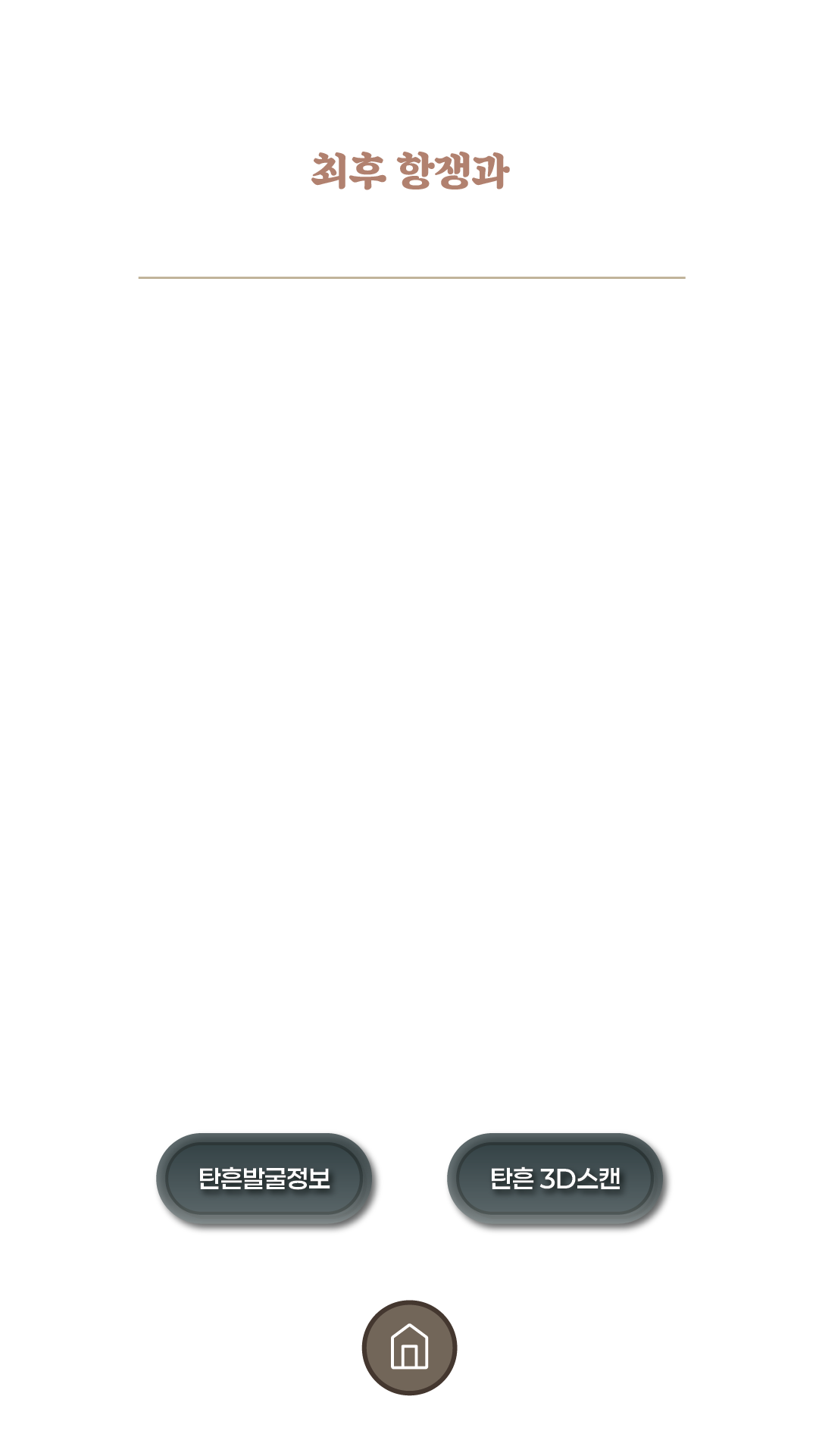This screenshot has height=1456, width=819.
Task: Go to the home screen via house icon
Action: pyautogui.click(x=409, y=1347)
